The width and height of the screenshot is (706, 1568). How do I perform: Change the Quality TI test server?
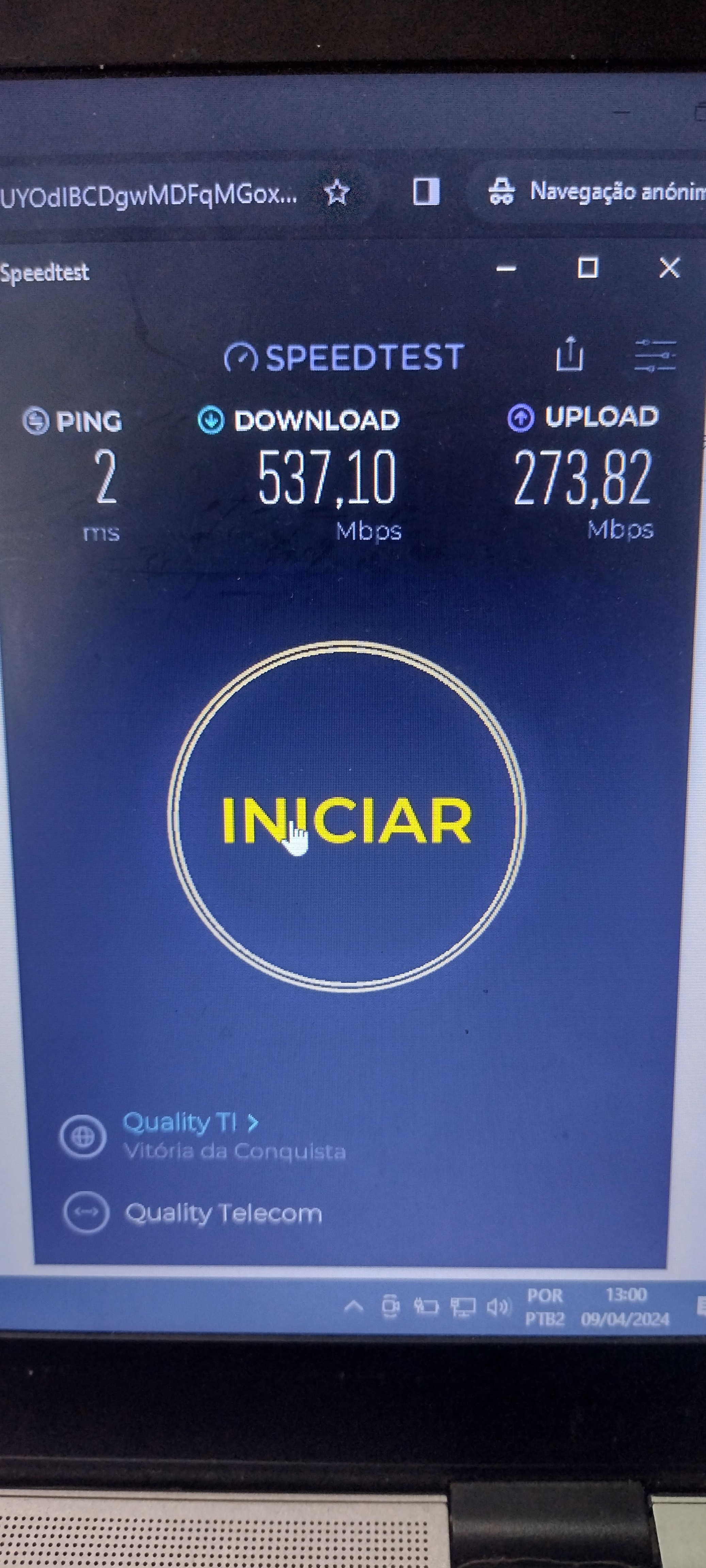pos(190,1122)
